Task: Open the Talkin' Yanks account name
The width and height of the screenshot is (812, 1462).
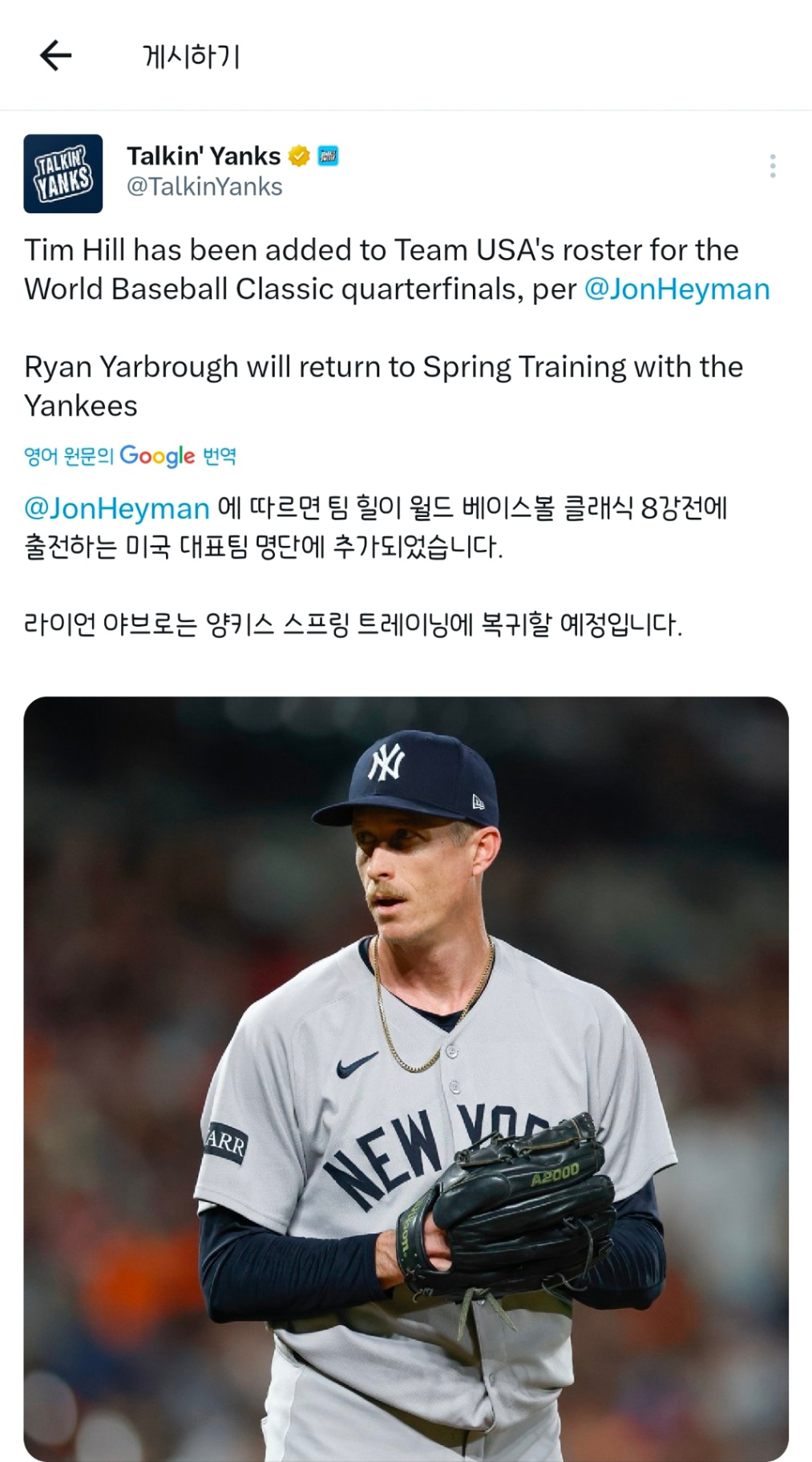Action: [204, 155]
